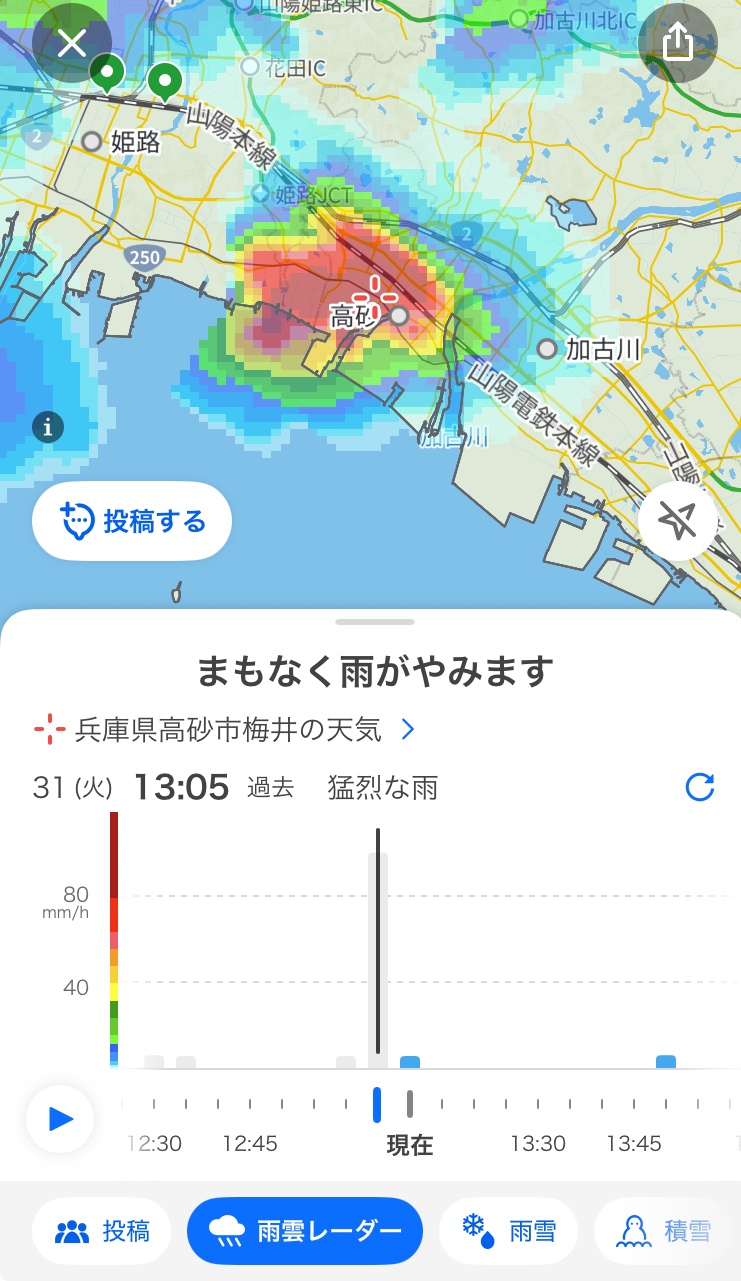
Task: Close the rain radar map
Action: [72, 42]
